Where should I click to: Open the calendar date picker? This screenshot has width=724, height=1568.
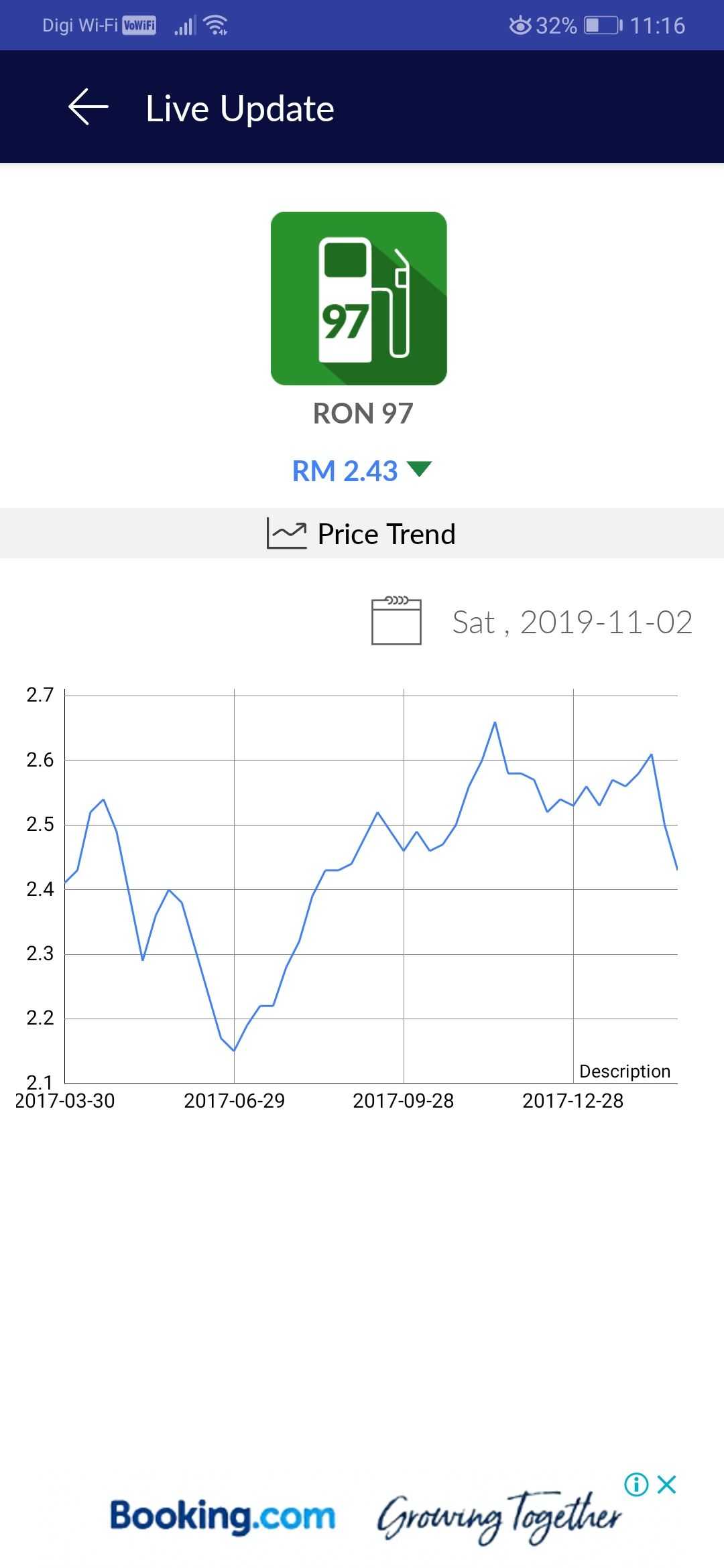tap(396, 621)
